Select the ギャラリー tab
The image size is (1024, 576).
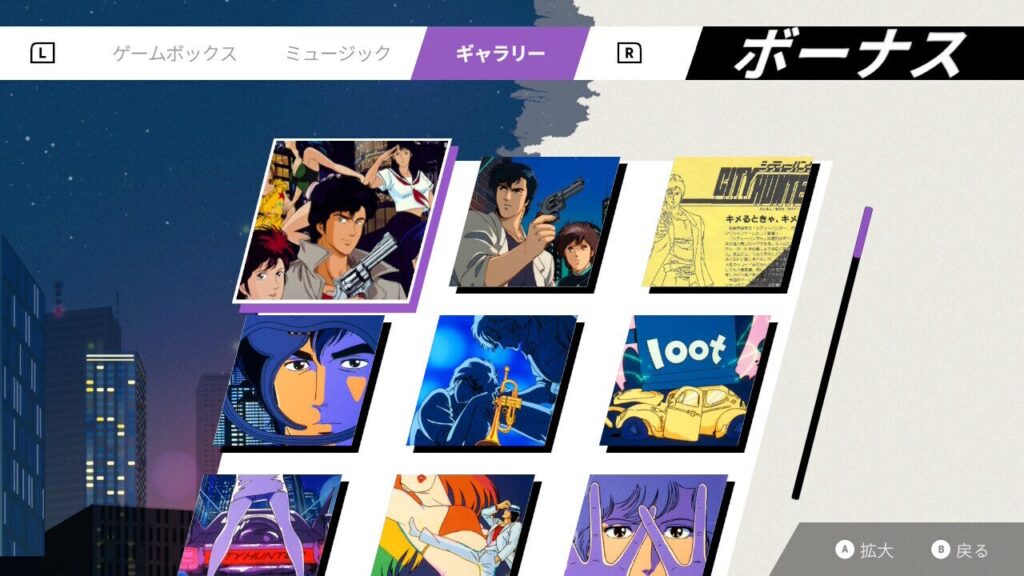pyautogui.click(x=500, y=53)
